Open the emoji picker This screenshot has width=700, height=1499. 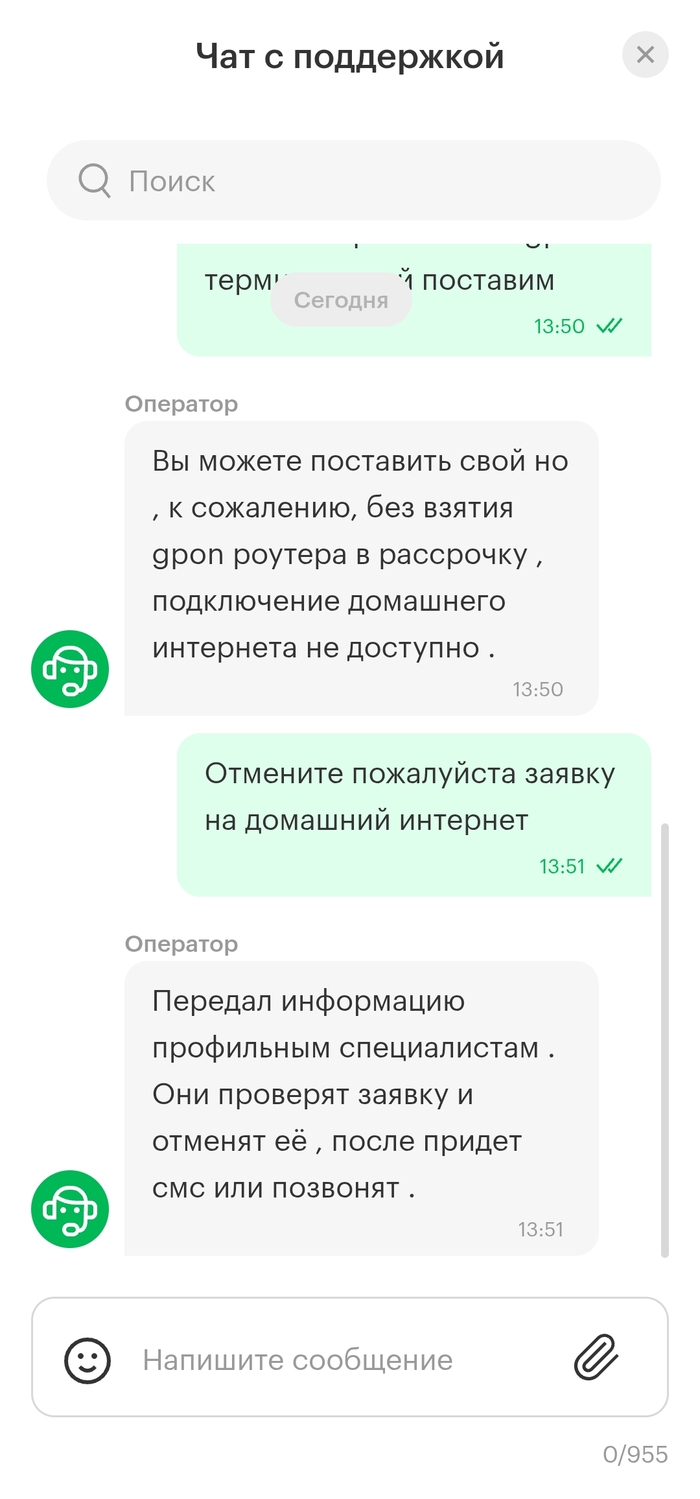coord(88,1359)
